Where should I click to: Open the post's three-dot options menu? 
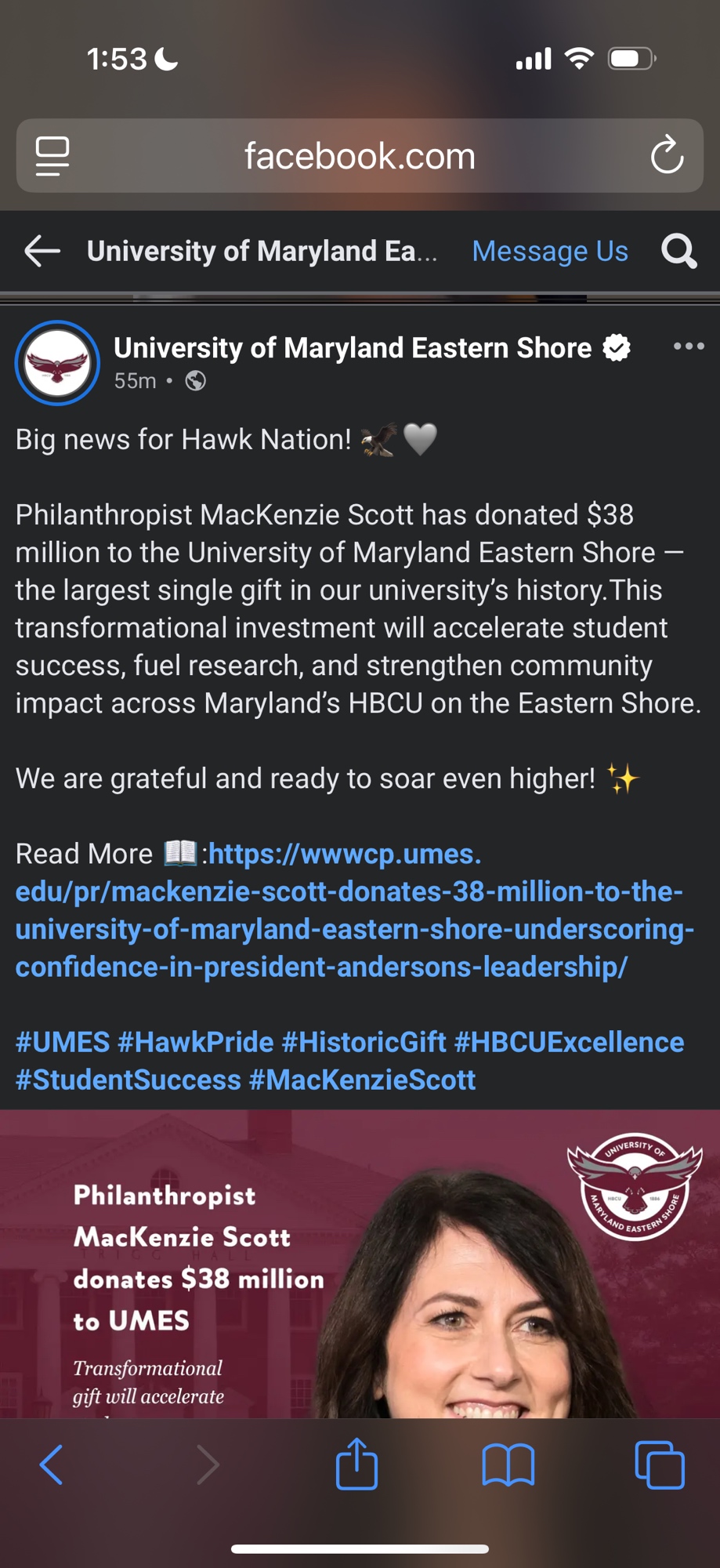(689, 347)
